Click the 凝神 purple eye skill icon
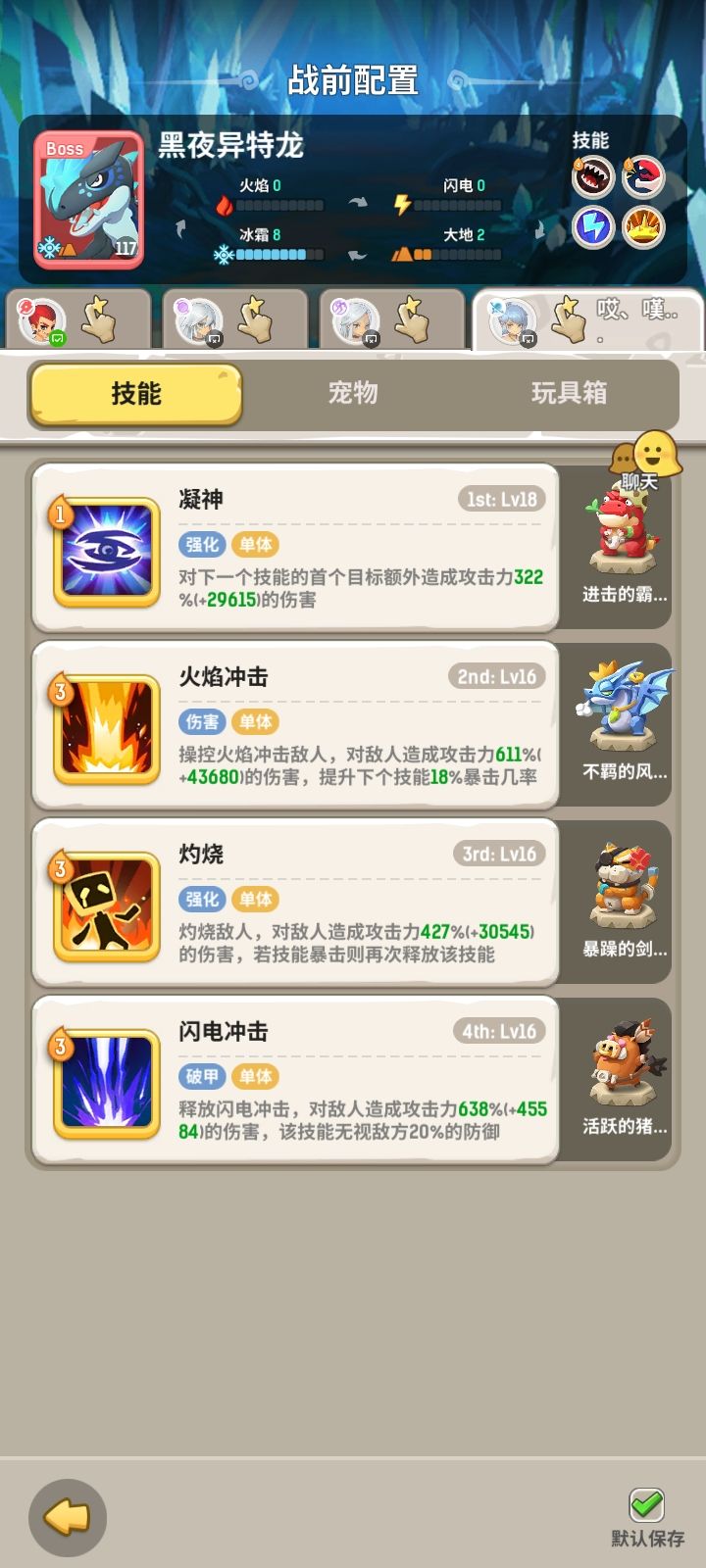 pos(104,547)
